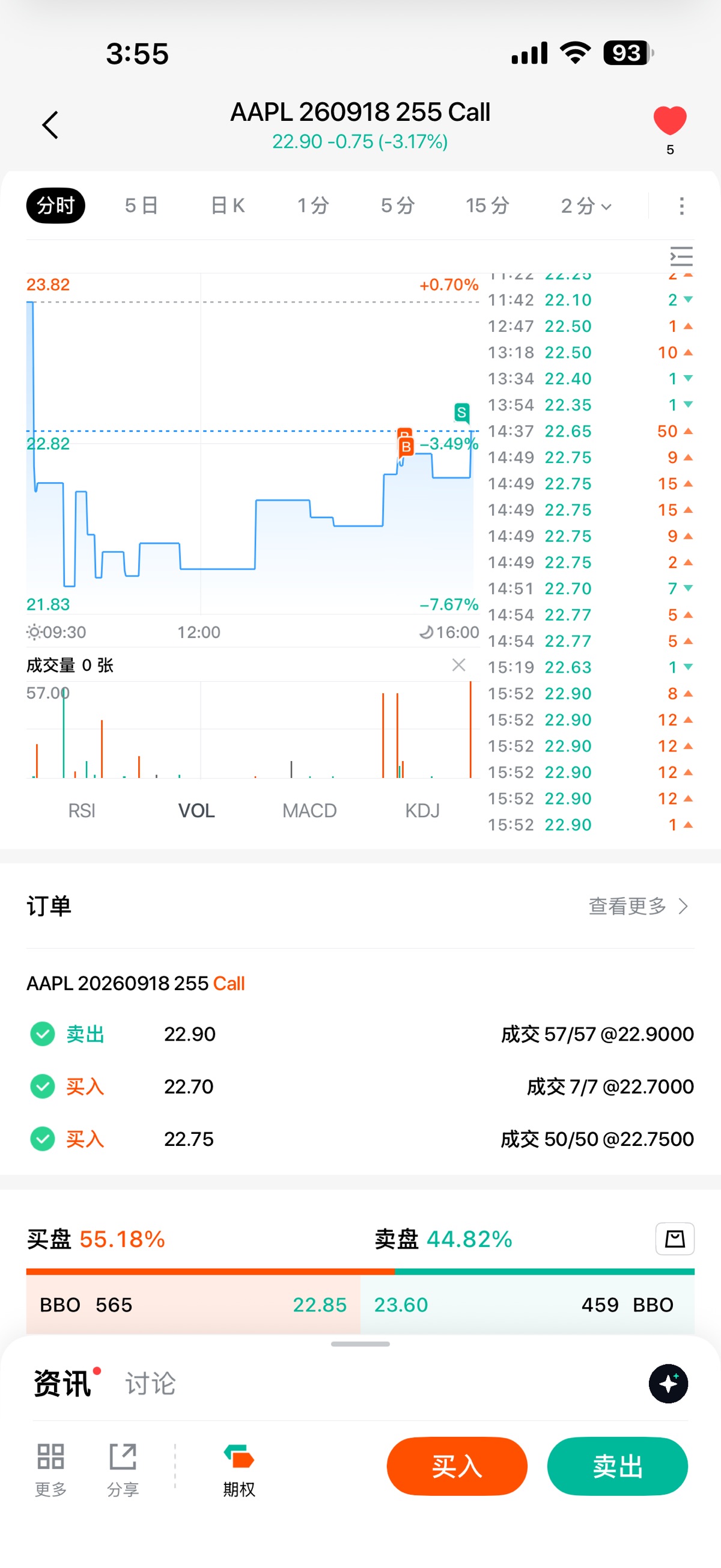The height and width of the screenshot is (1568, 721).
Task: Switch chart to 5日 view
Action: [141, 206]
